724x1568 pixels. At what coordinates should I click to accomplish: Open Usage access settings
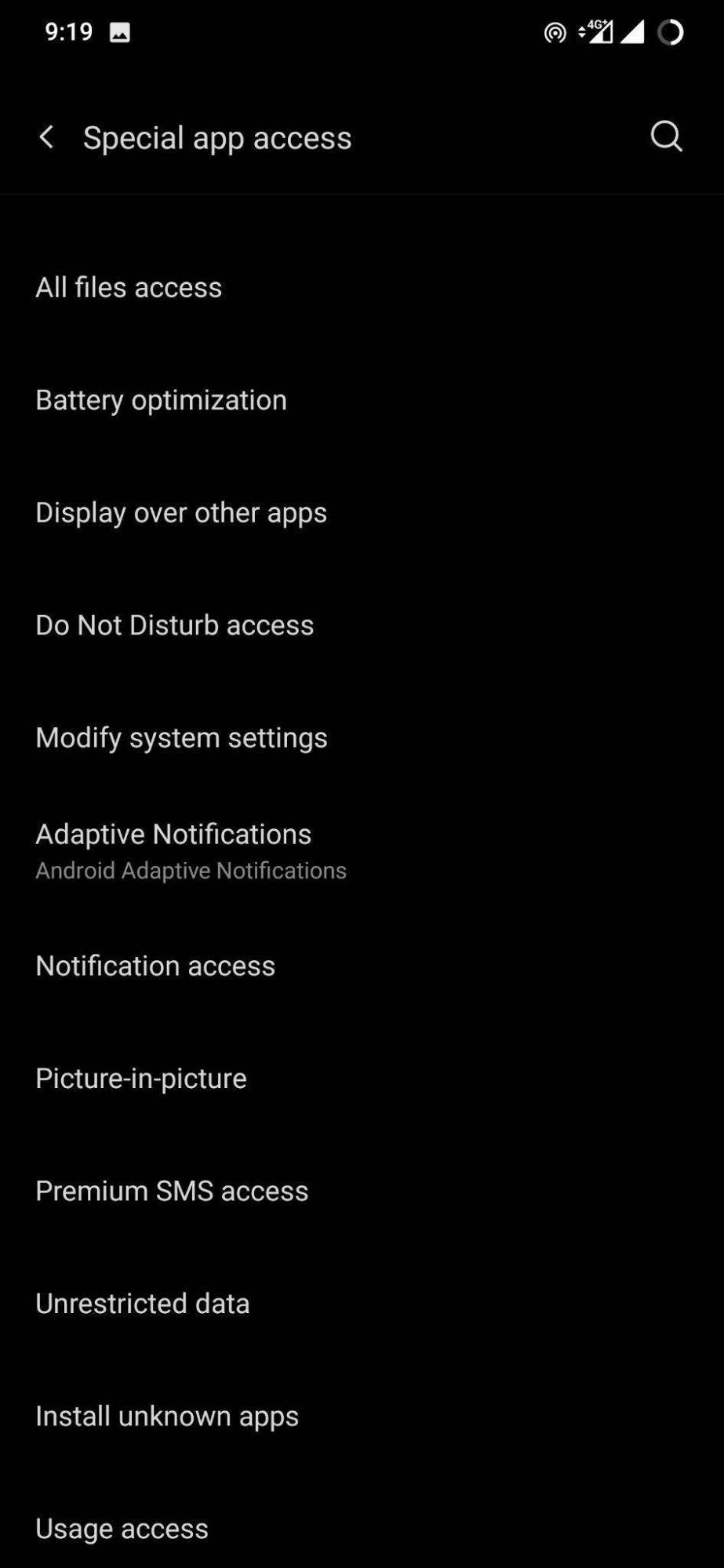point(122,1527)
